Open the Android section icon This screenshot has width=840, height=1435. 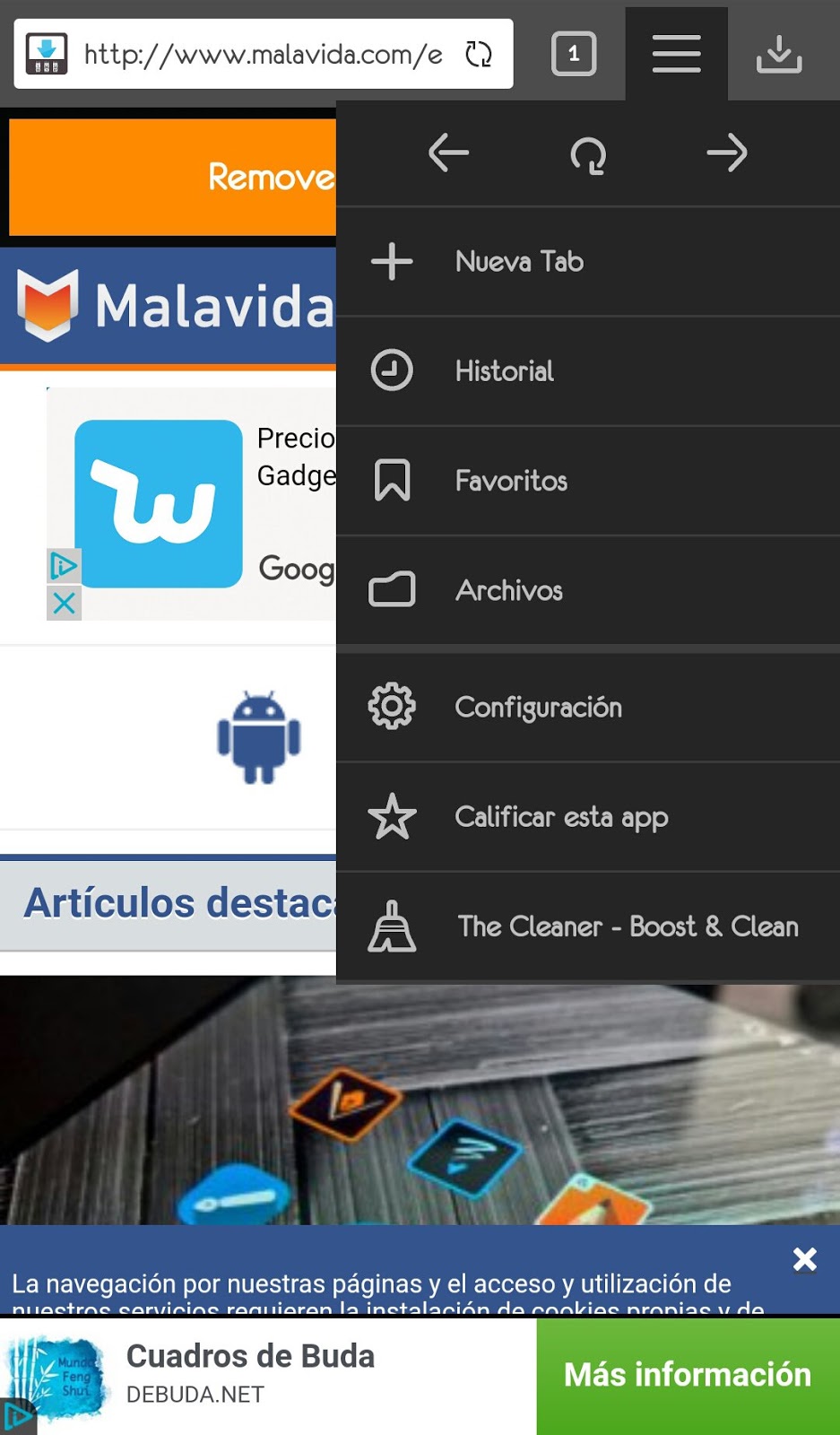(258, 737)
